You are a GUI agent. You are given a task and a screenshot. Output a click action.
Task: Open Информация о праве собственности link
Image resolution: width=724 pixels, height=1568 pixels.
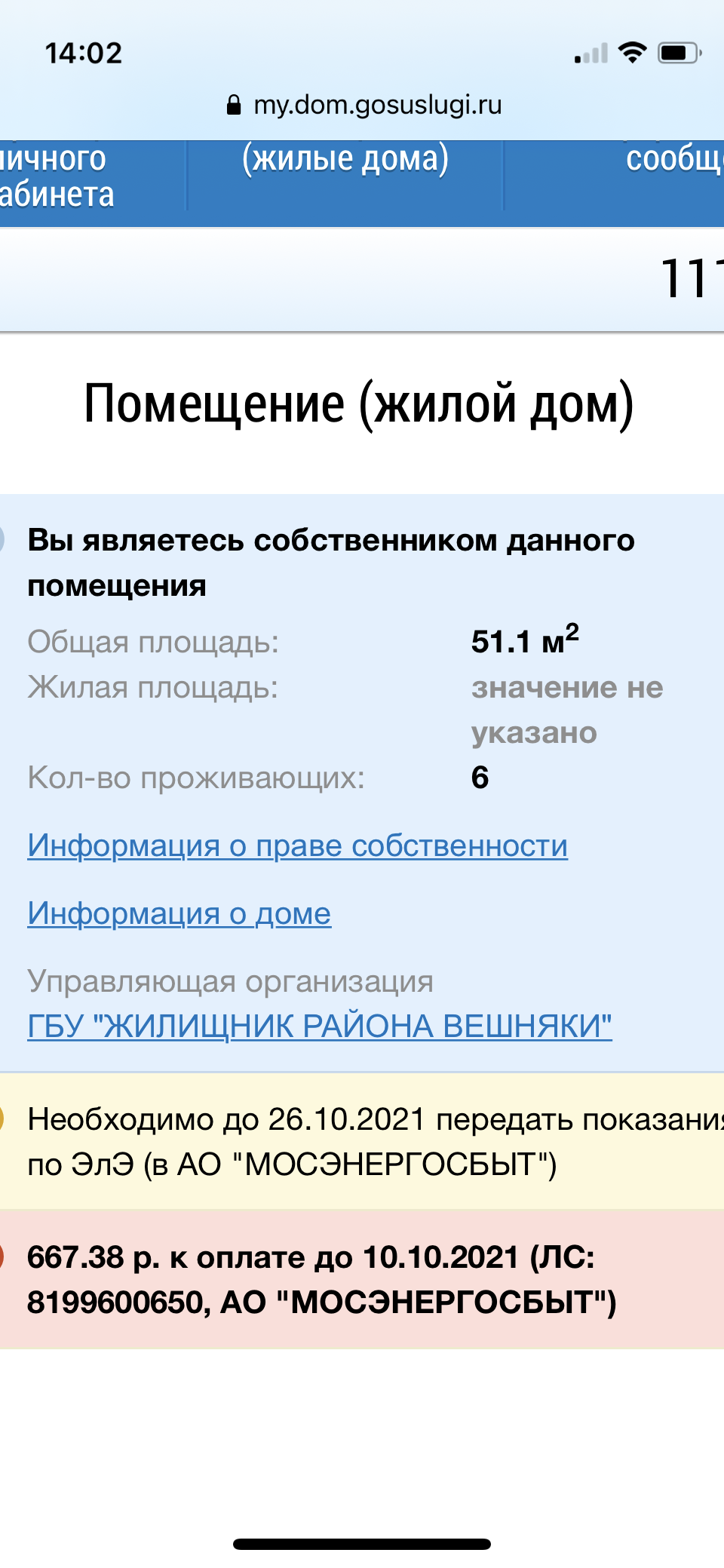click(x=297, y=846)
